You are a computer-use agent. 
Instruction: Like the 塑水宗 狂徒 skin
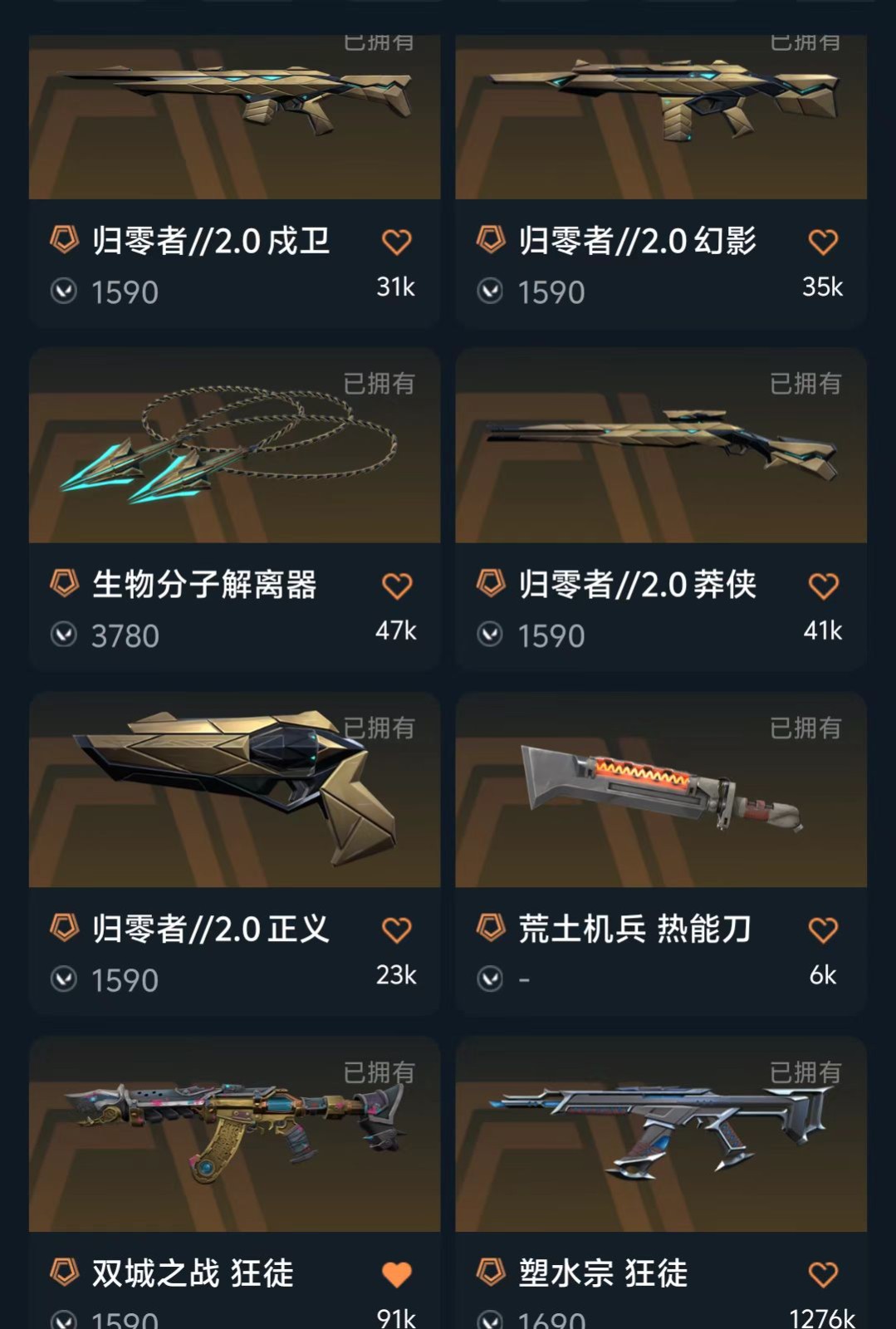(823, 1274)
